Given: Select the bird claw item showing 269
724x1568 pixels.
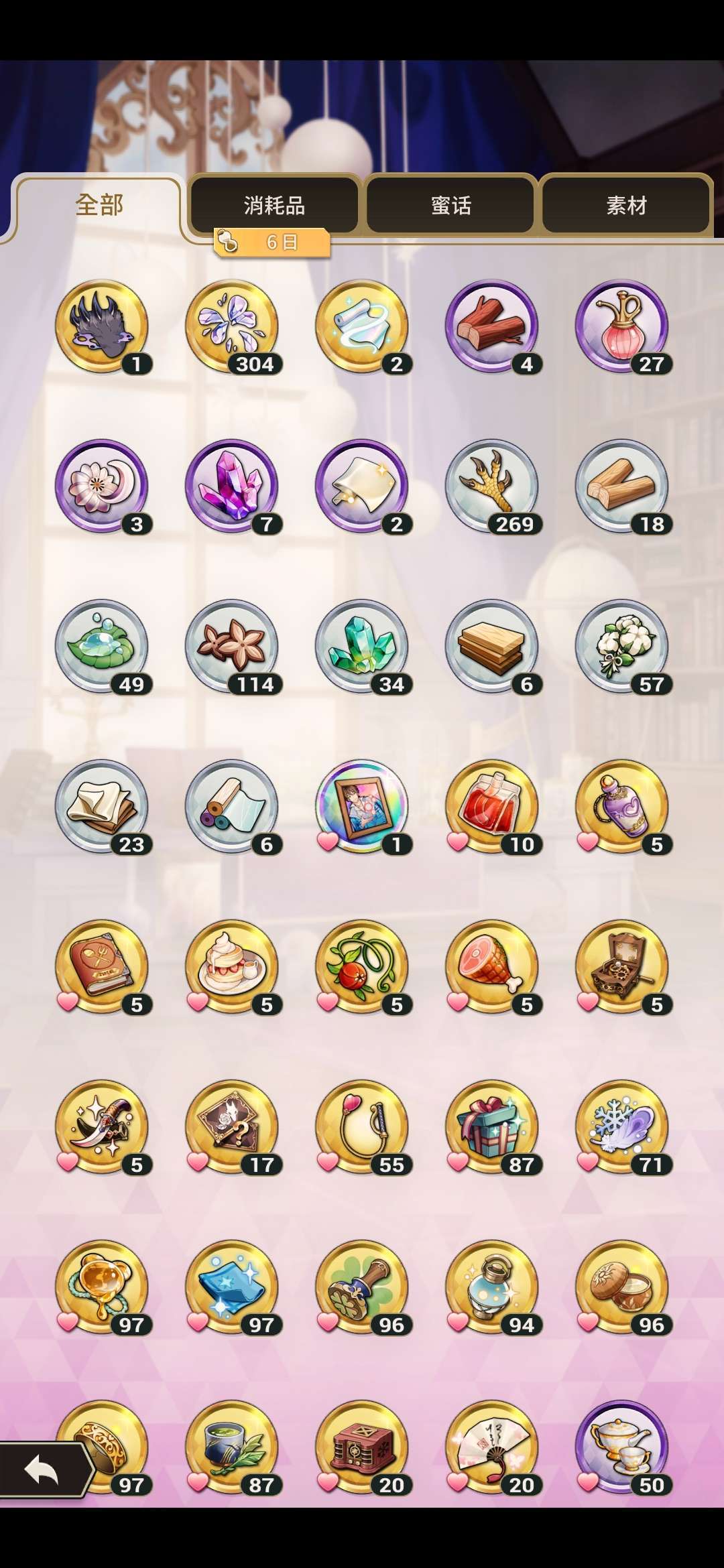Looking at the screenshot, I should point(492,487).
